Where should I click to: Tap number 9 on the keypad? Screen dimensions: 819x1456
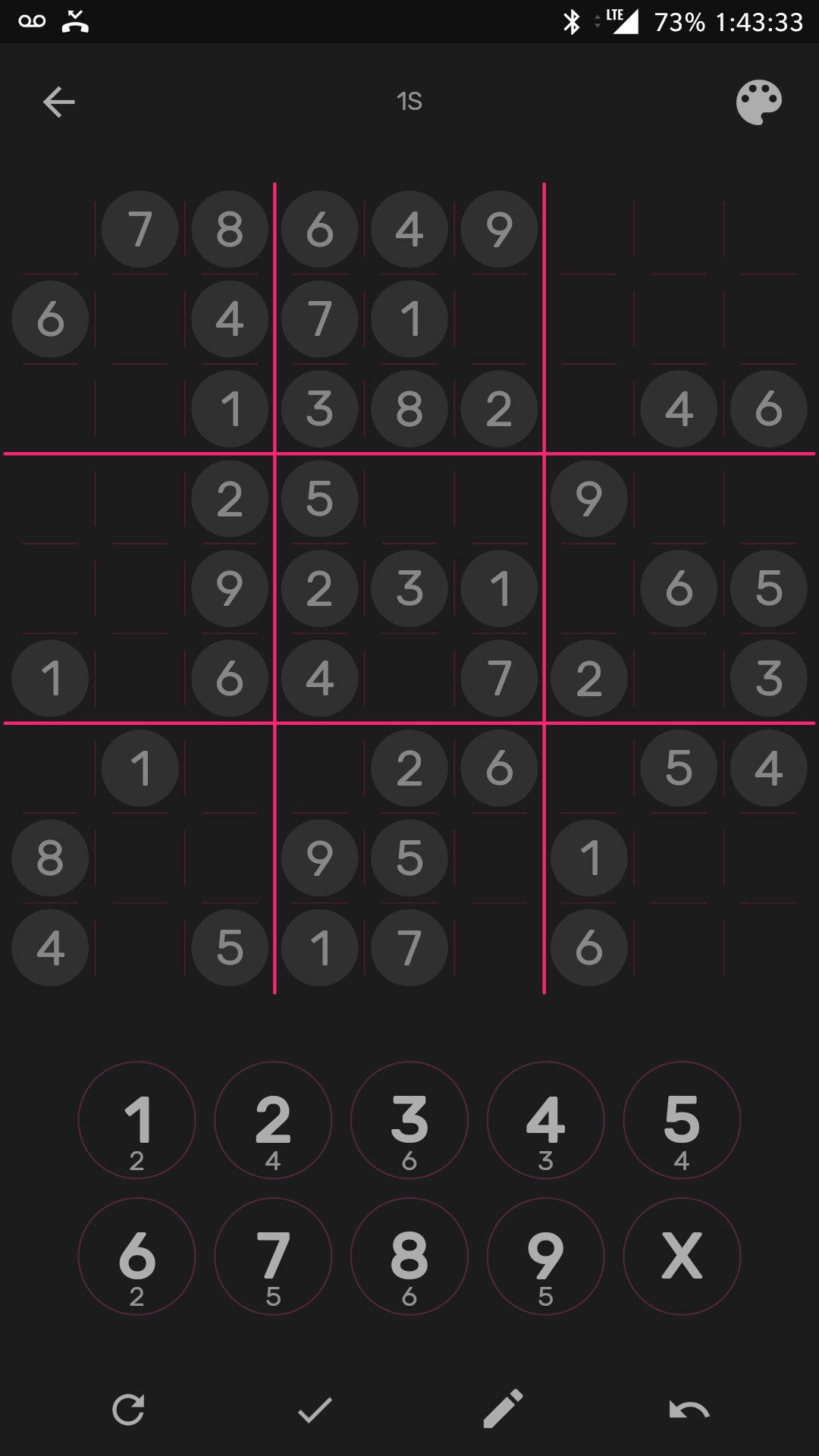click(x=545, y=1257)
